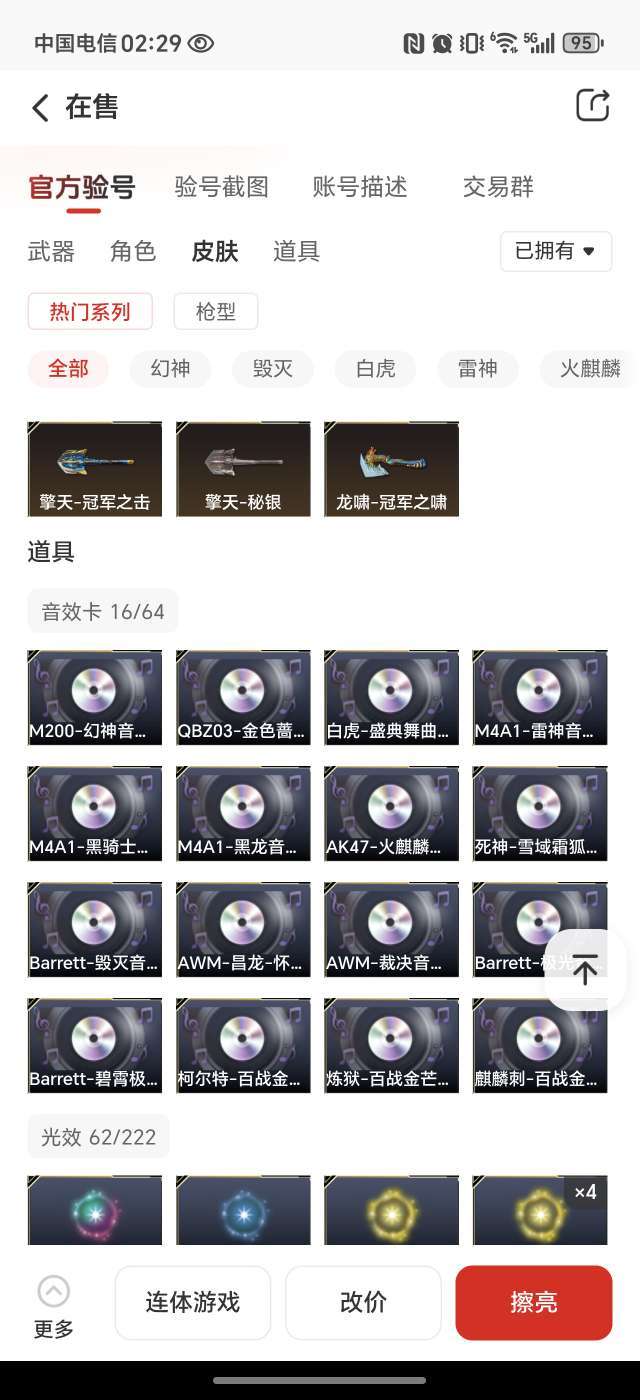This screenshot has height=1400, width=640.
Task: Filter skins by 幻神 series
Action: tap(170, 369)
